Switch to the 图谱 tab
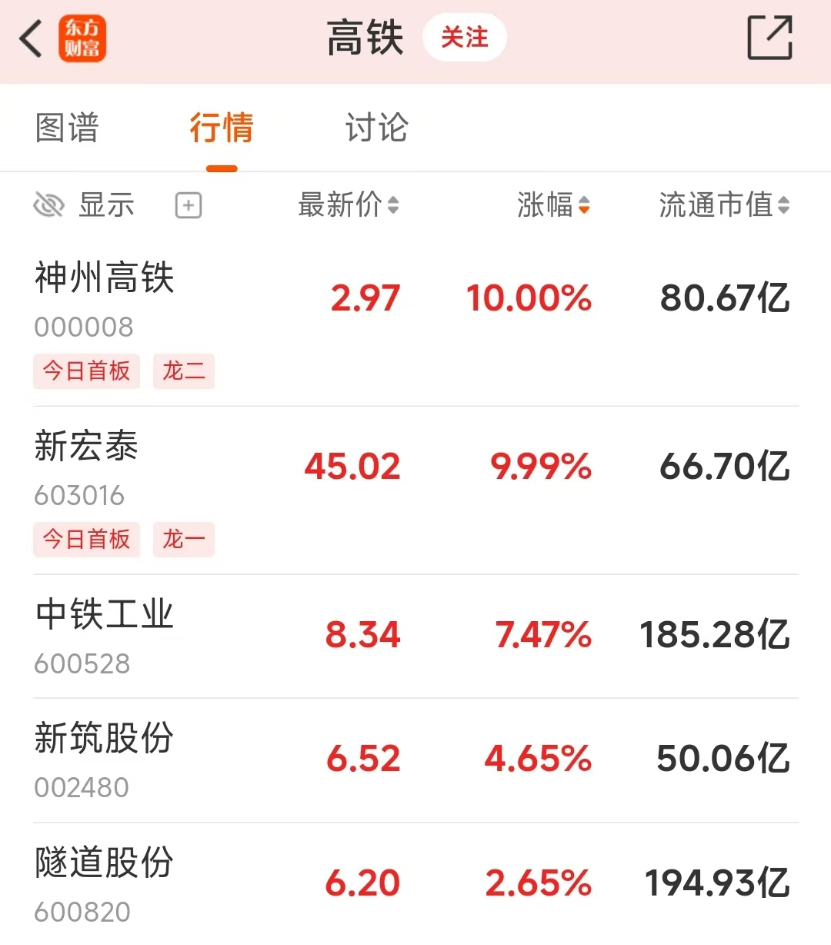This screenshot has height=945, width=831. click(67, 128)
